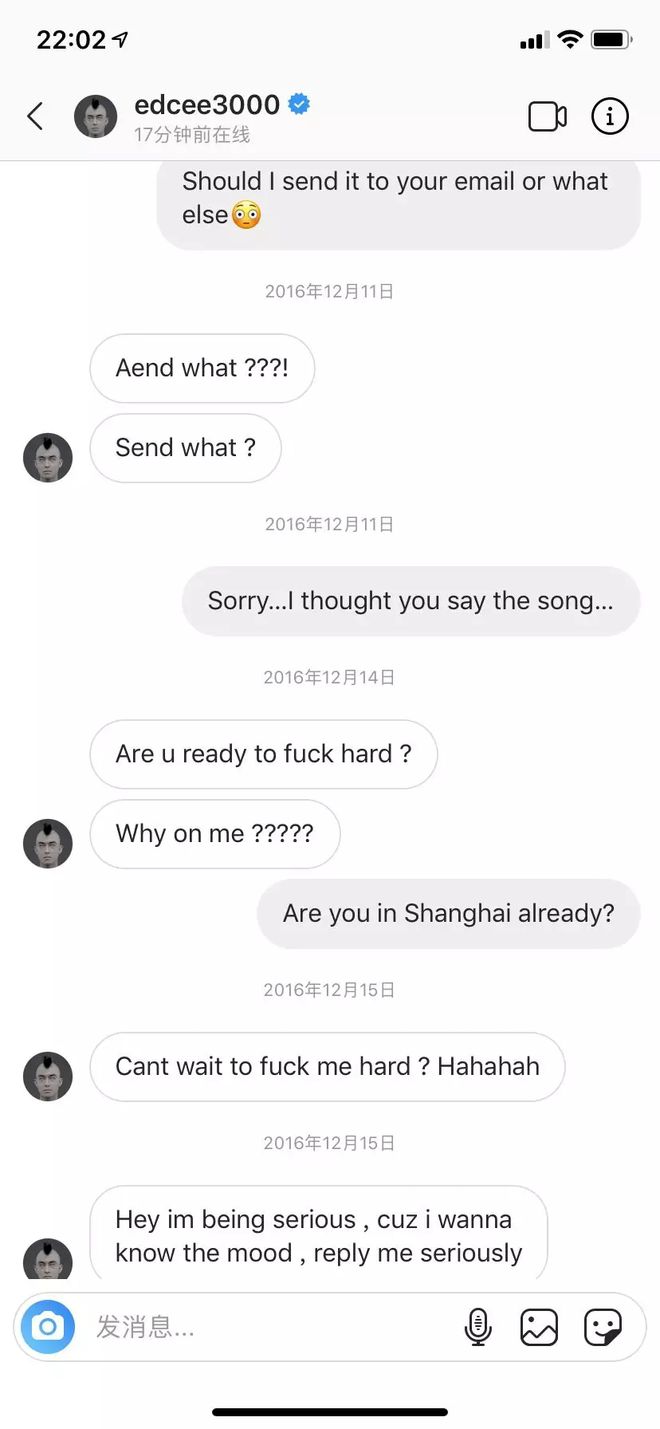Go back to the message list
Screen dimensions: 660x1429
(35, 117)
